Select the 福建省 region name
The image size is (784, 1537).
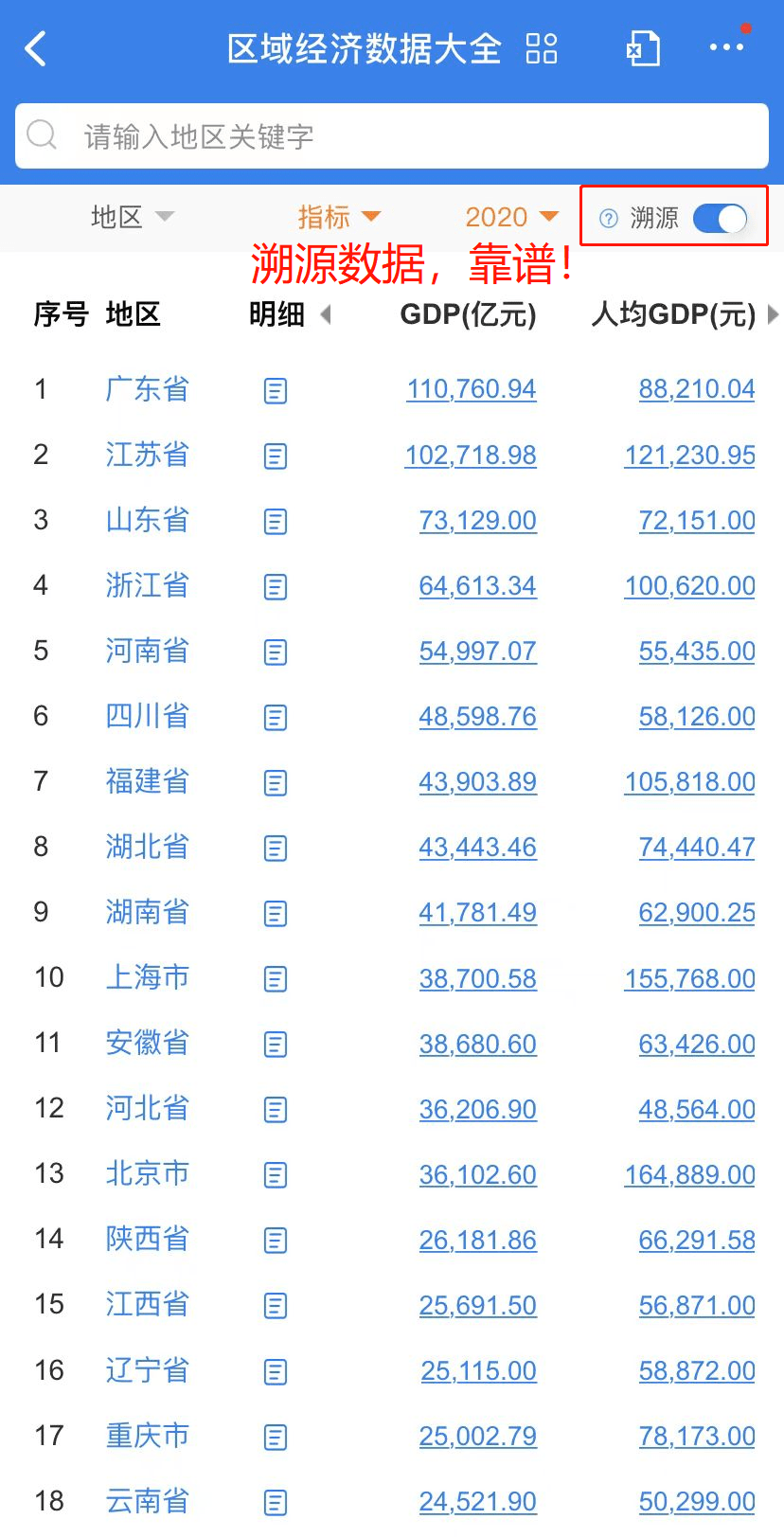147,782
